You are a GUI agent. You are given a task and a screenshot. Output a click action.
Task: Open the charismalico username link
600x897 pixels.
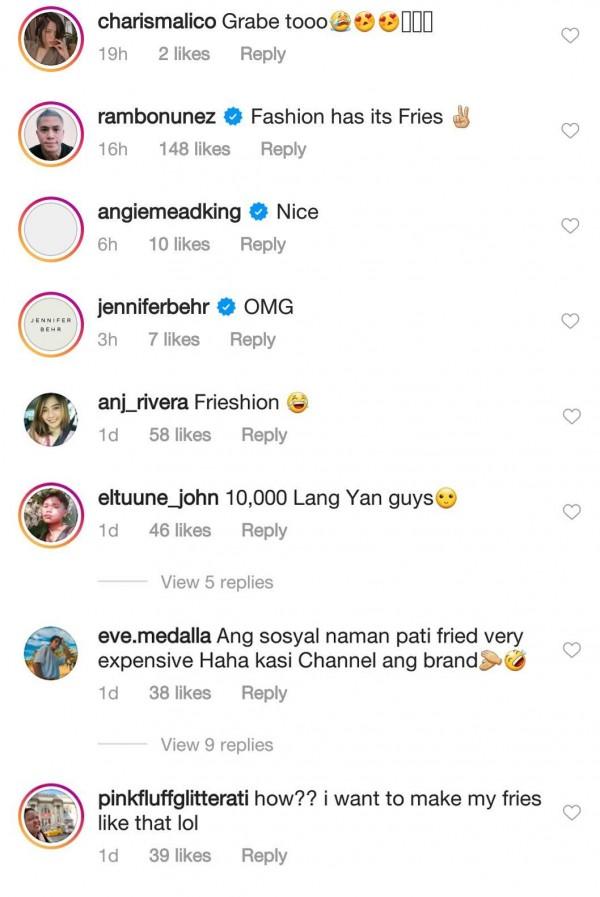[156, 21]
